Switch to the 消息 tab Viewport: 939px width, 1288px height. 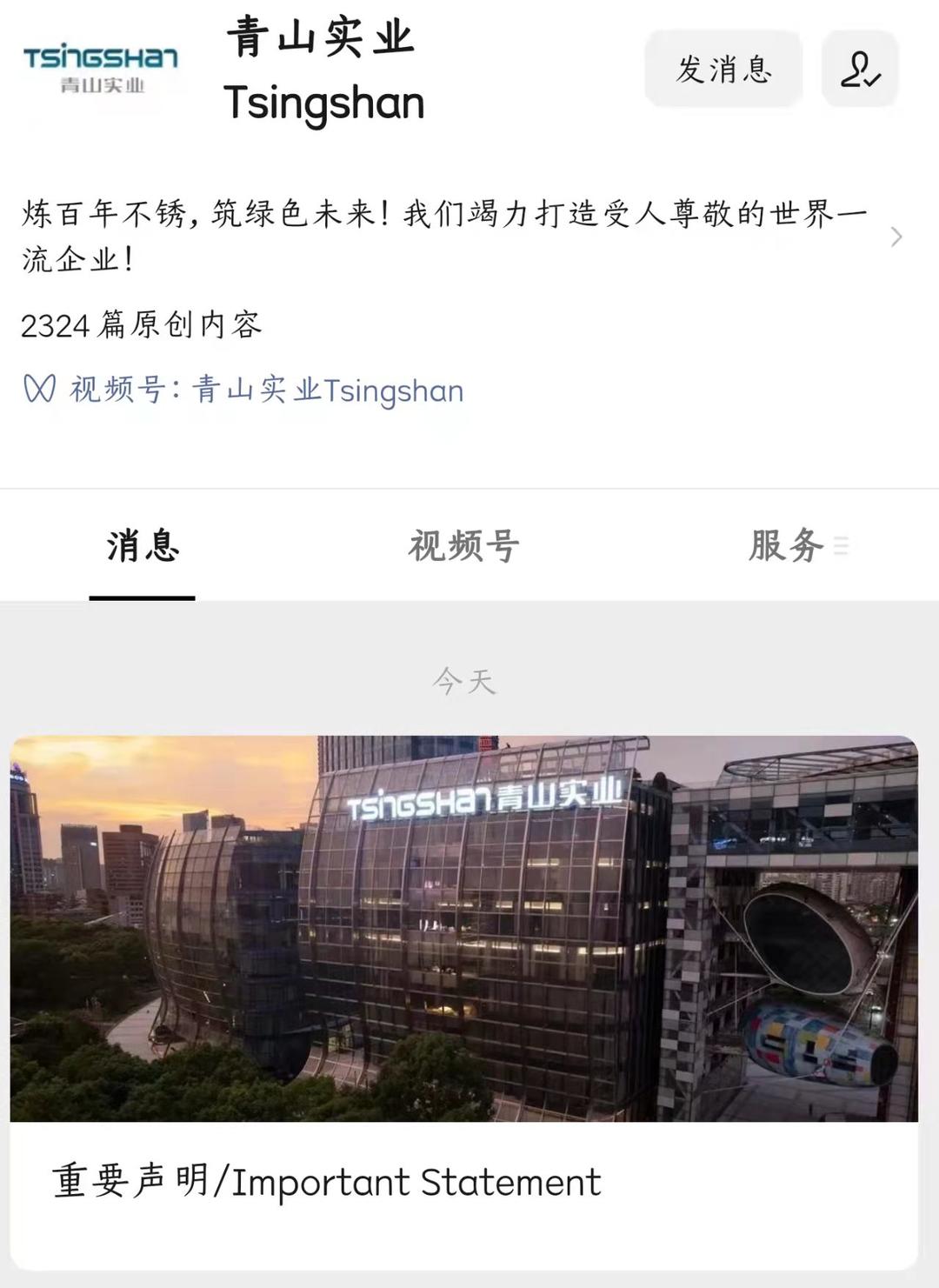coord(143,546)
